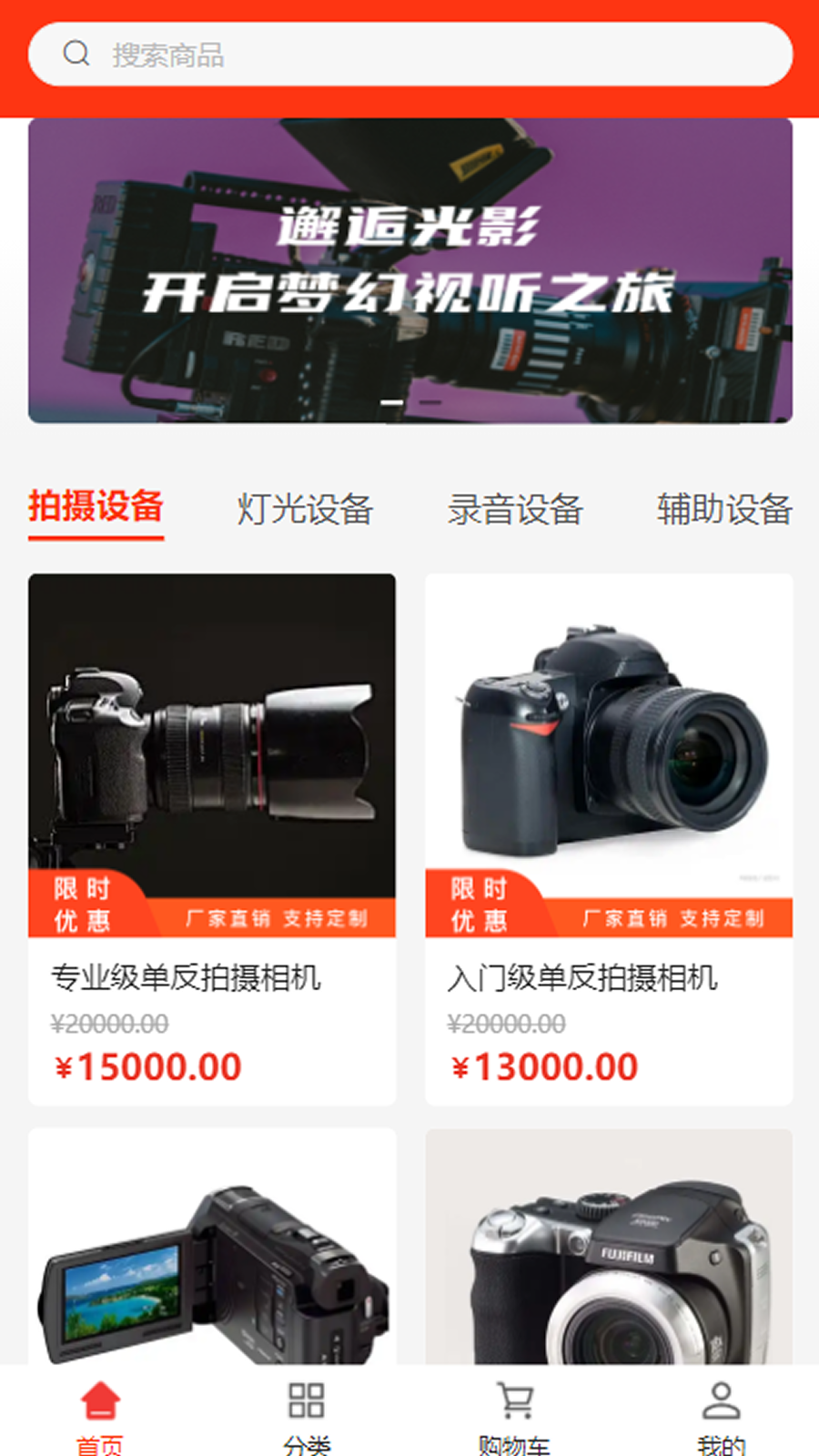Viewport: 819px width, 1456px height.
Task: View the Fujifilm camera product card
Action: (x=609, y=1256)
